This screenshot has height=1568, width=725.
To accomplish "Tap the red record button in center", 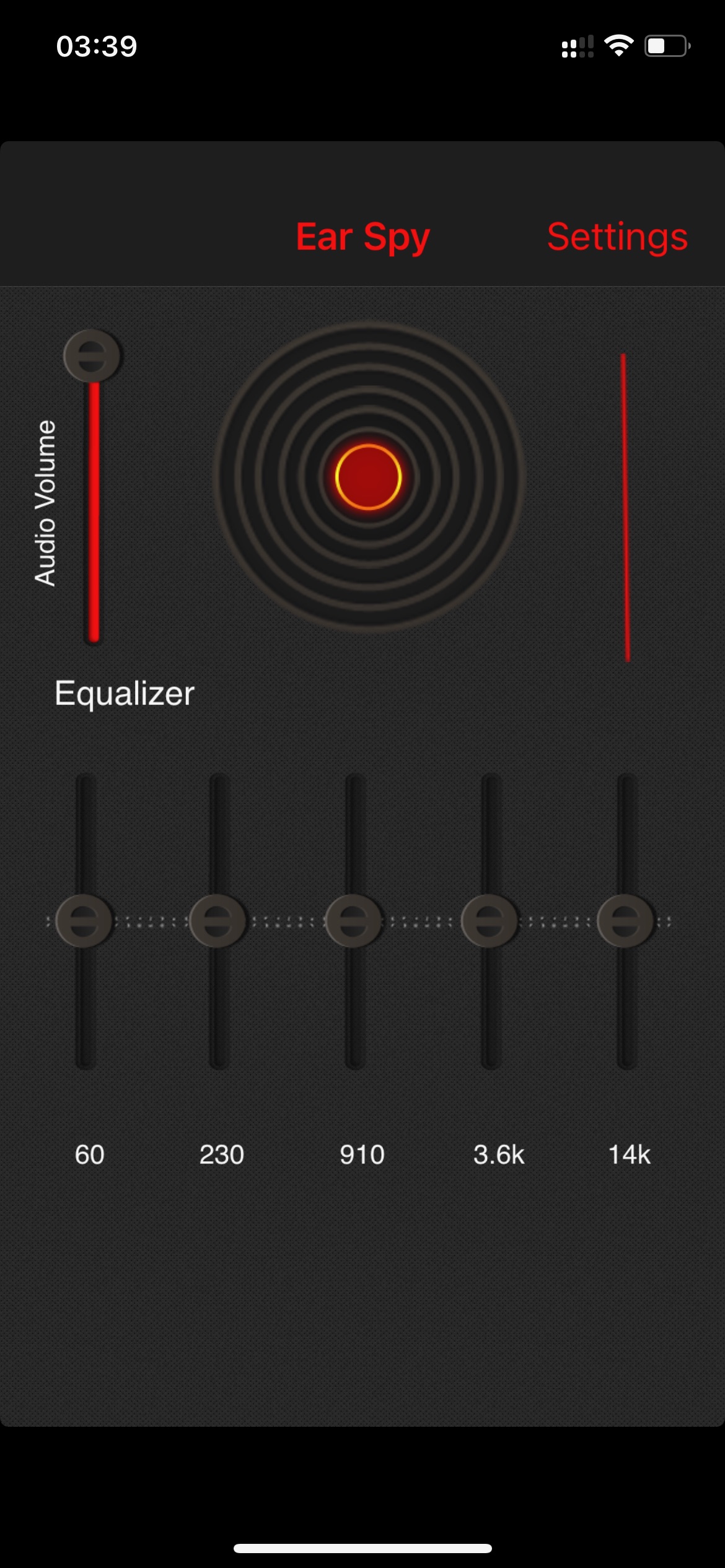I will click(369, 477).
